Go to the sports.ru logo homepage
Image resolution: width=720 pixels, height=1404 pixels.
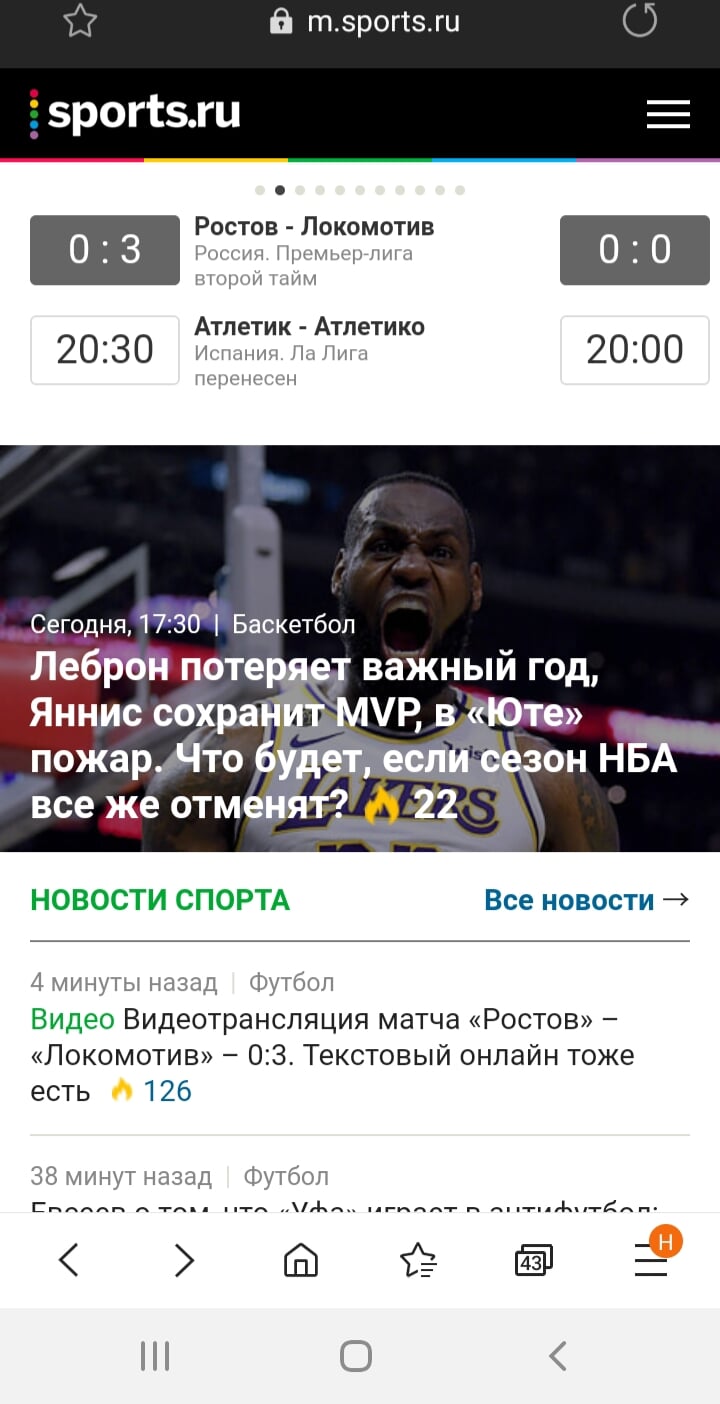point(135,113)
